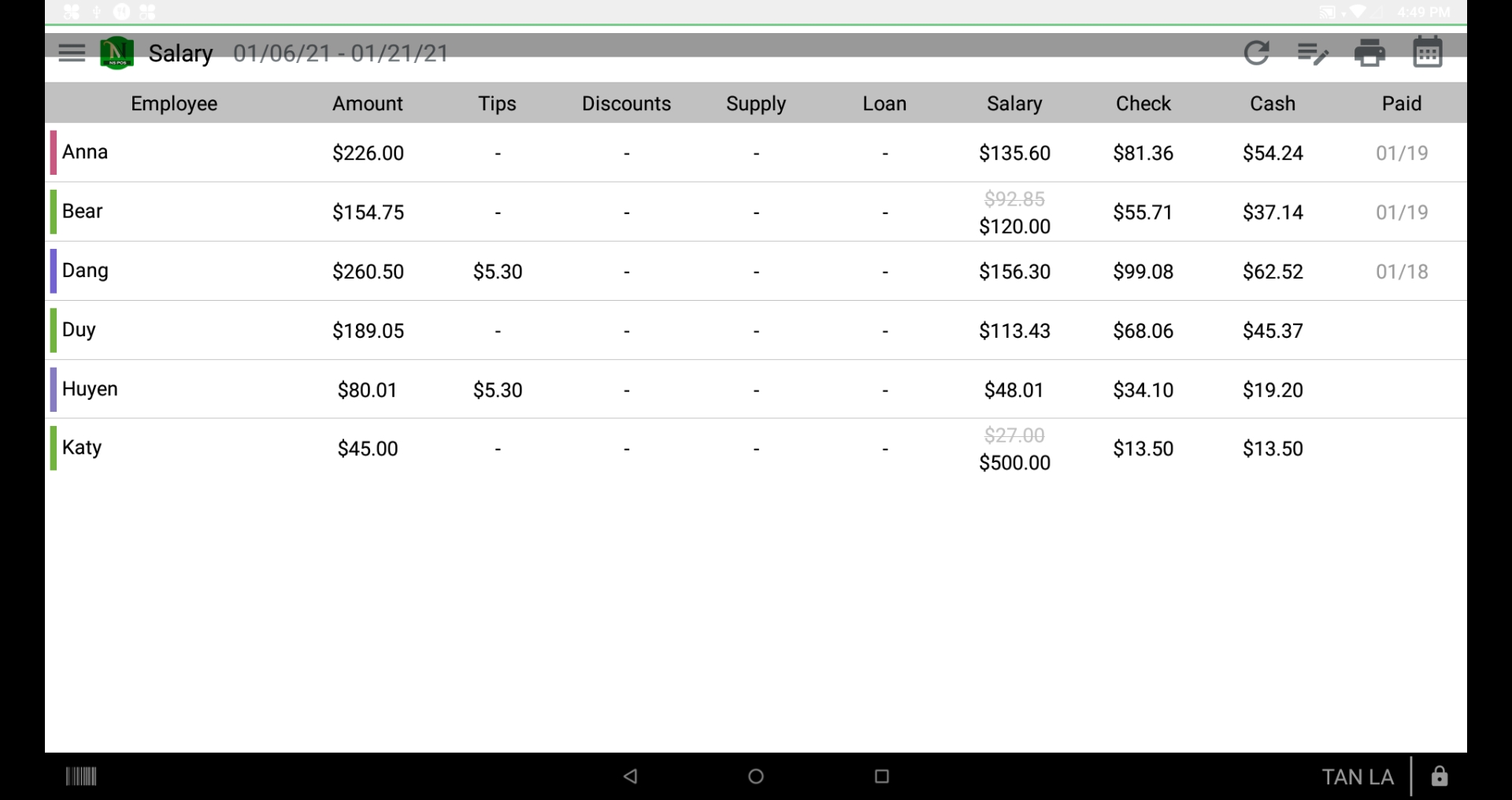Screen dimensions: 1512x800
Task: Tap the lock icon beside TAN LA
Action: click(x=1440, y=776)
